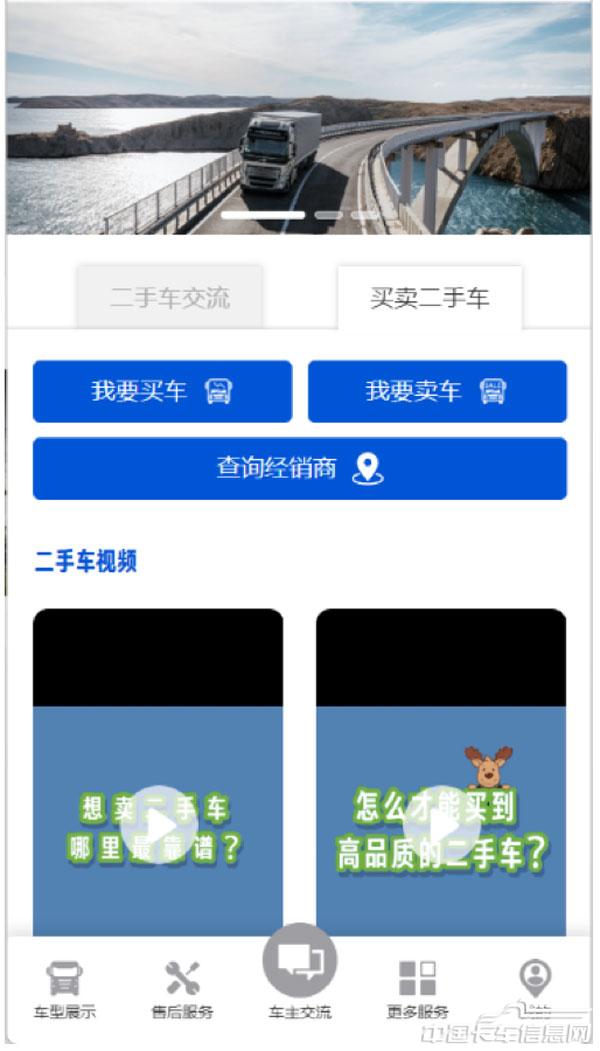Tap the 我要卖车 button

coord(437,391)
